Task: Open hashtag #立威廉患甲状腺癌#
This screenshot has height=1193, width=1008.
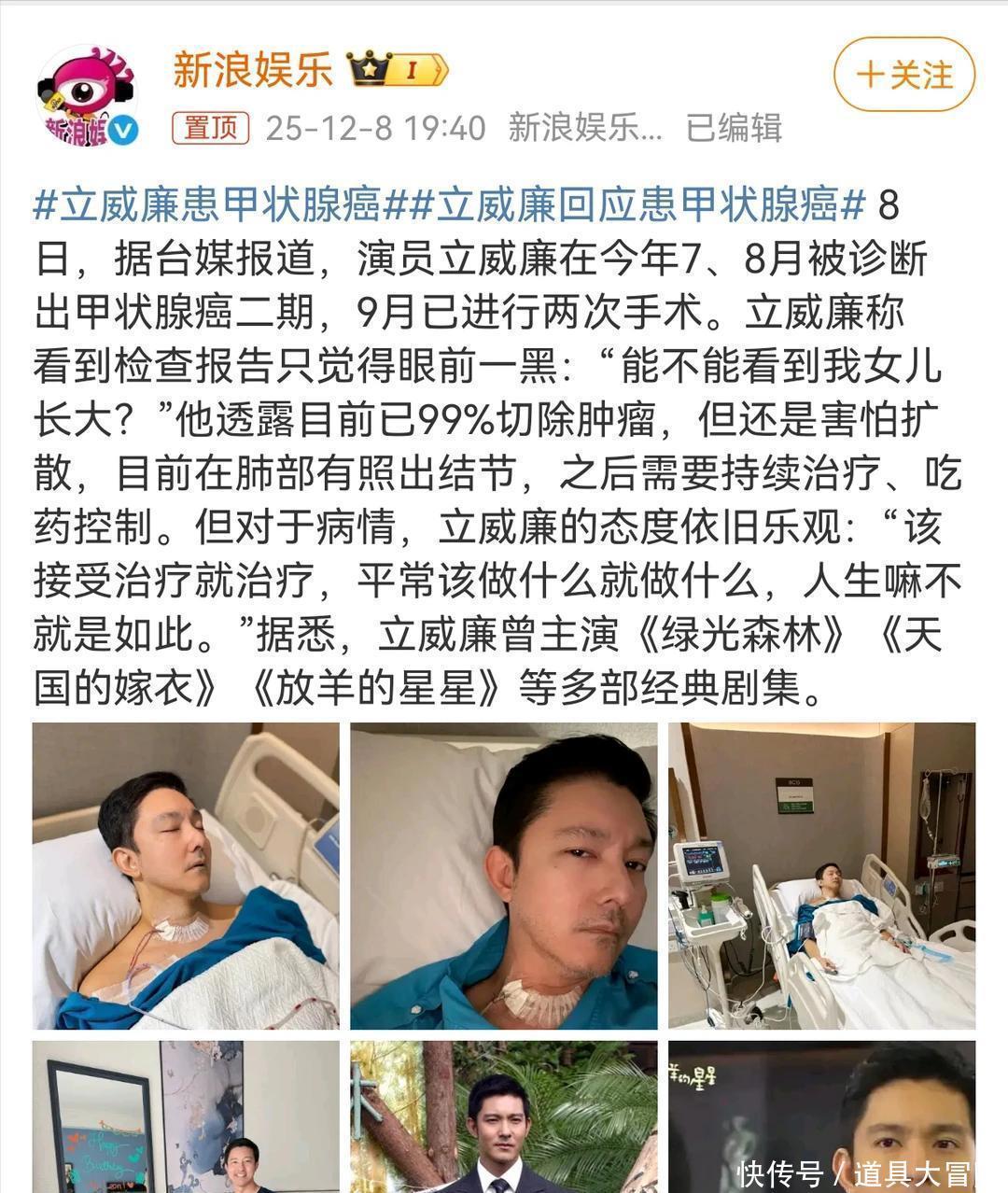Action: (218, 205)
